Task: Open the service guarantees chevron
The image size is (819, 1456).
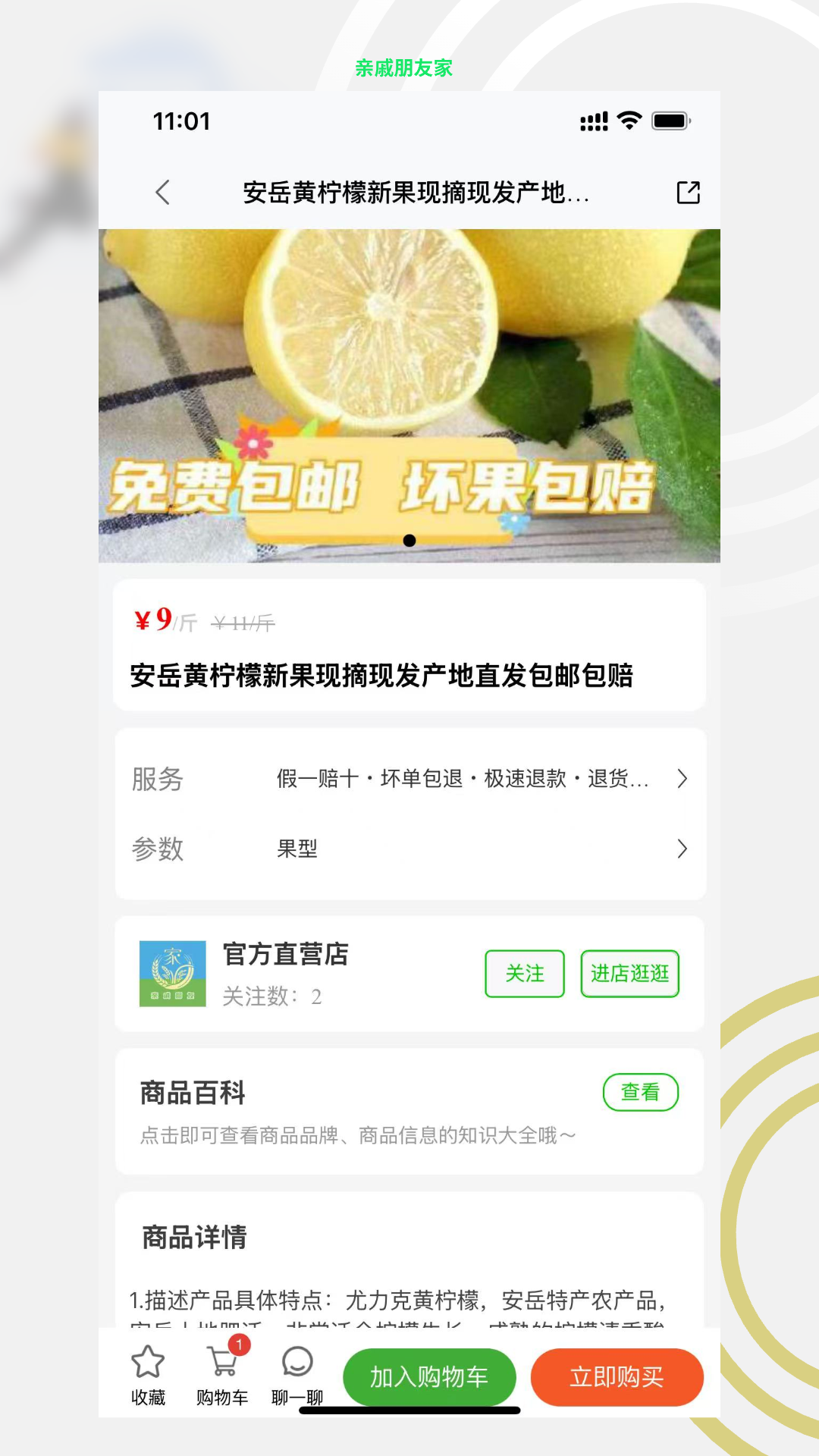Action: 682,778
